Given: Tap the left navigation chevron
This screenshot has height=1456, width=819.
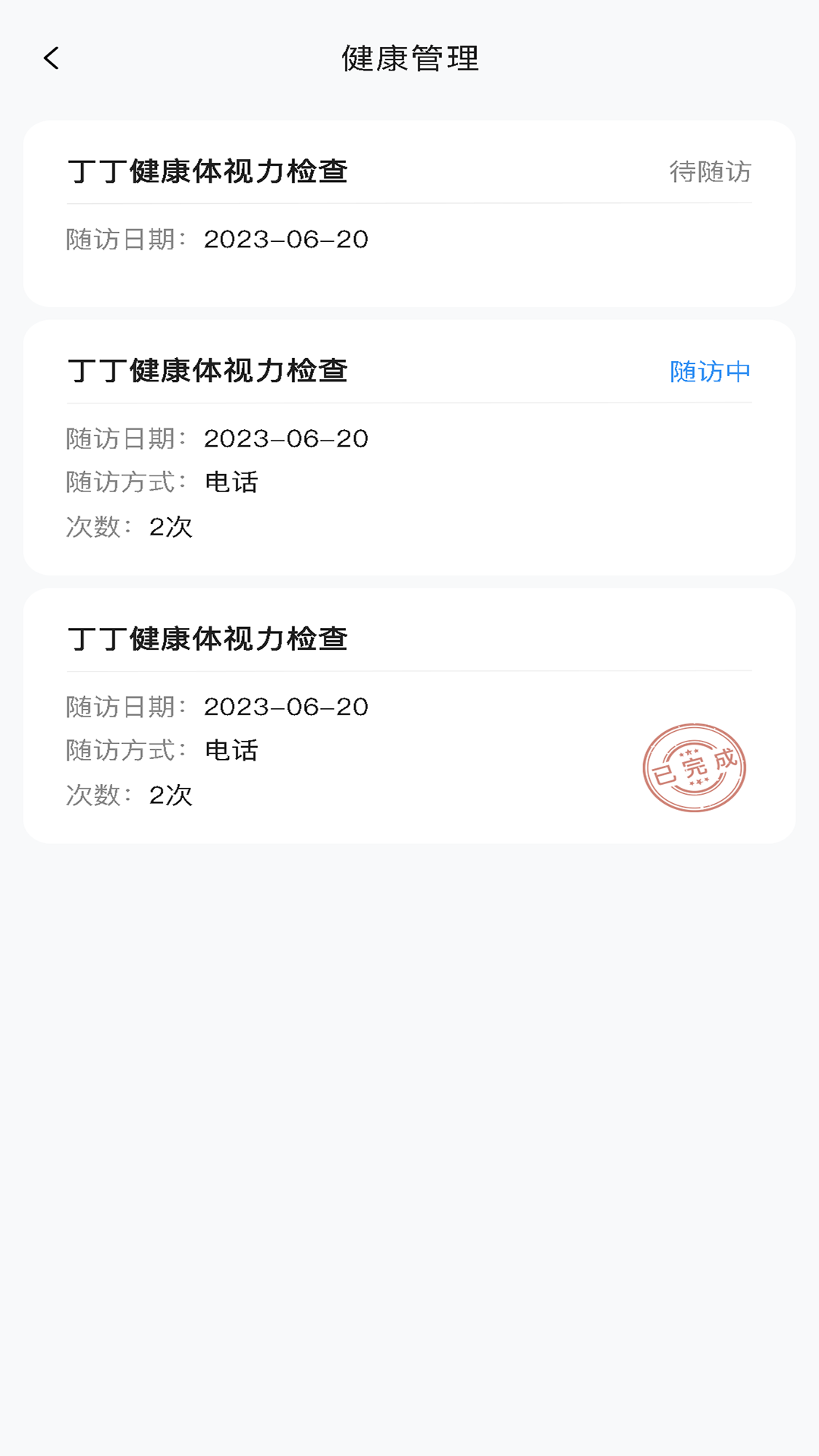Looking at the screenshot, I should 51,58.
